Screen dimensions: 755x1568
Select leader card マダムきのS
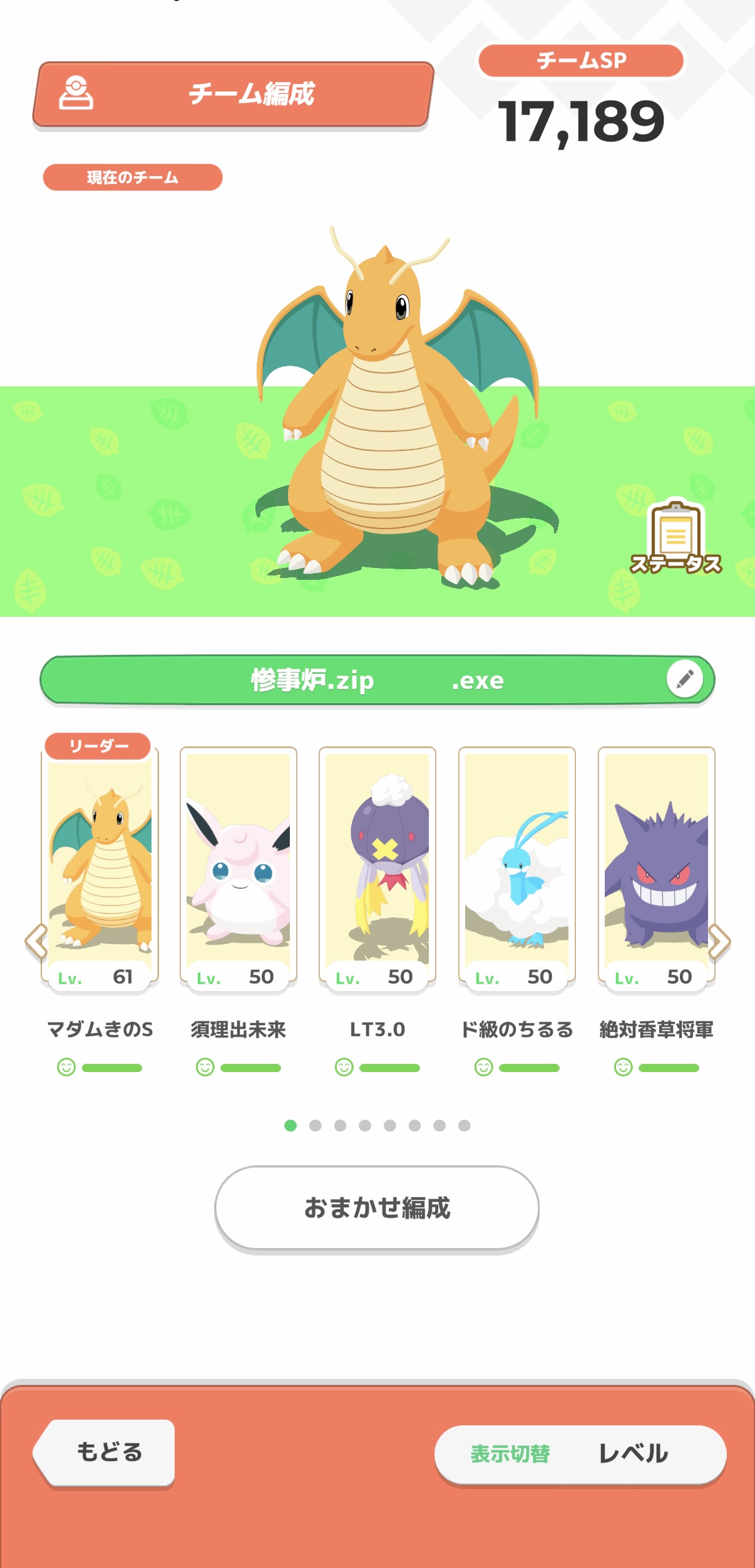(x=100, y=867)
